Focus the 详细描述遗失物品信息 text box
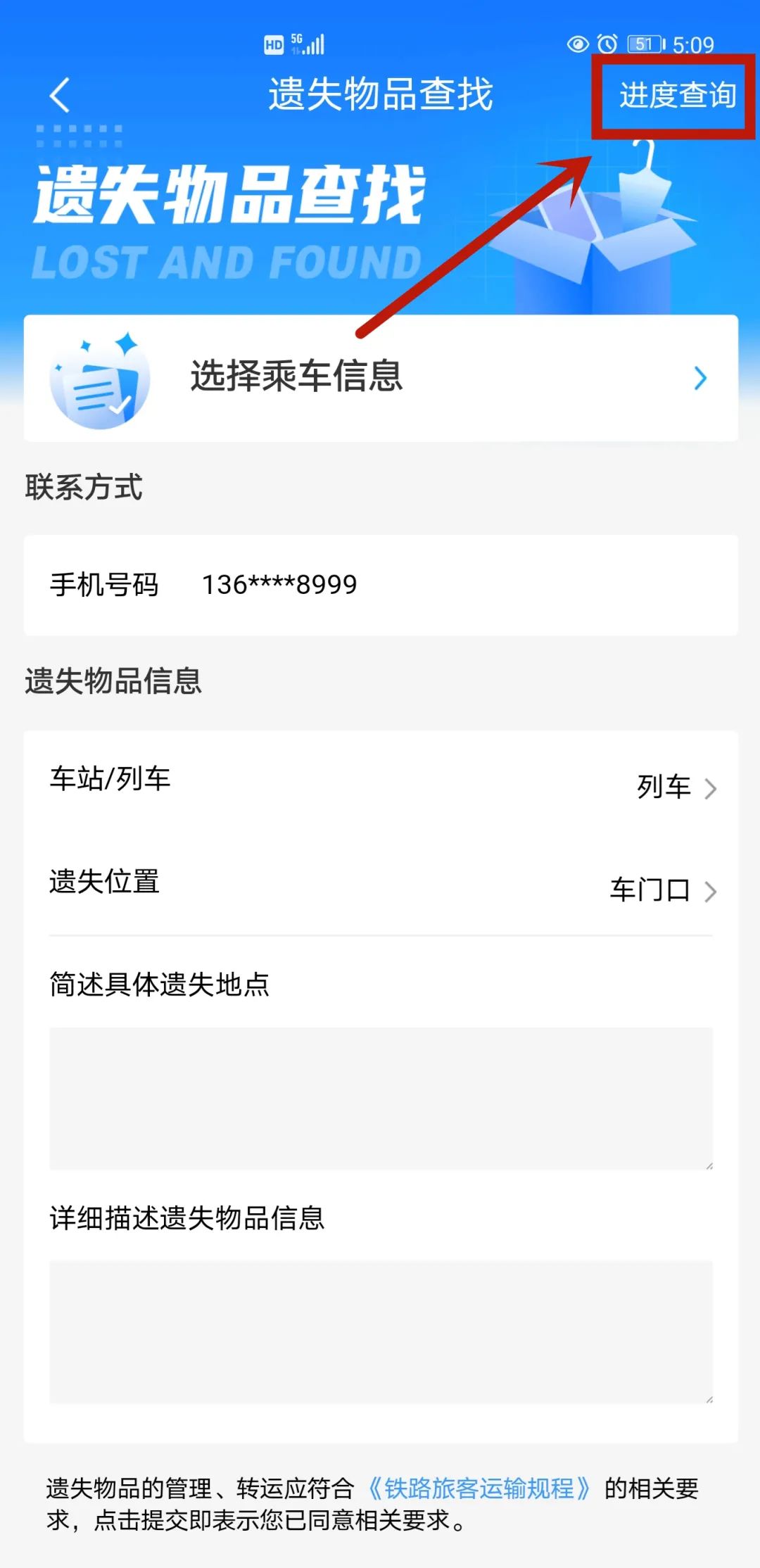Viewport: 760px width, 1568px height. 380,1332
